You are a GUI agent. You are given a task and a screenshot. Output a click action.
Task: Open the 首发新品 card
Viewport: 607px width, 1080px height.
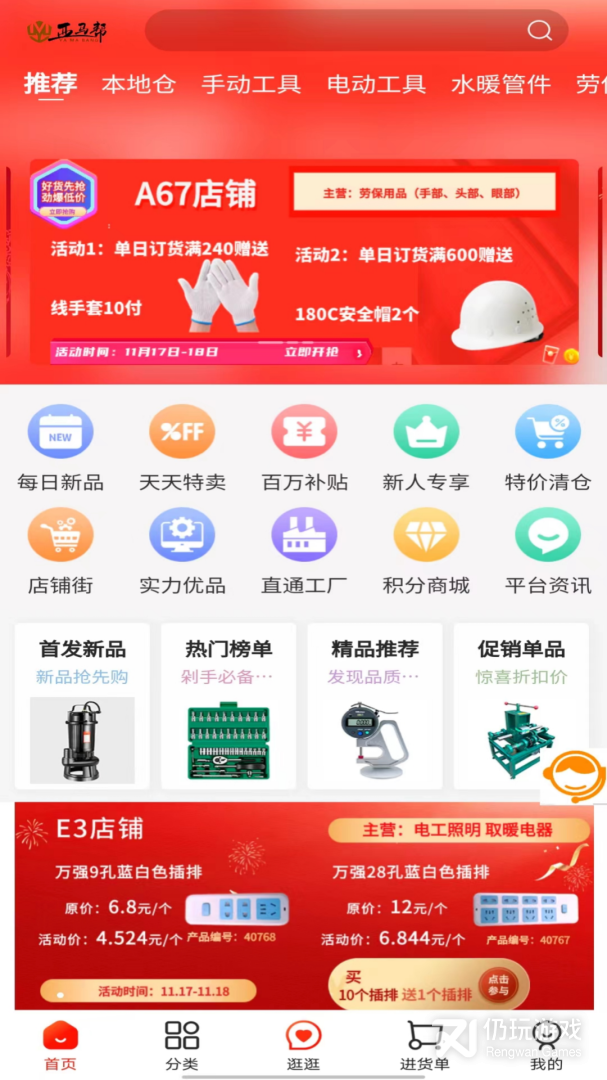click(x=82, y=706)
